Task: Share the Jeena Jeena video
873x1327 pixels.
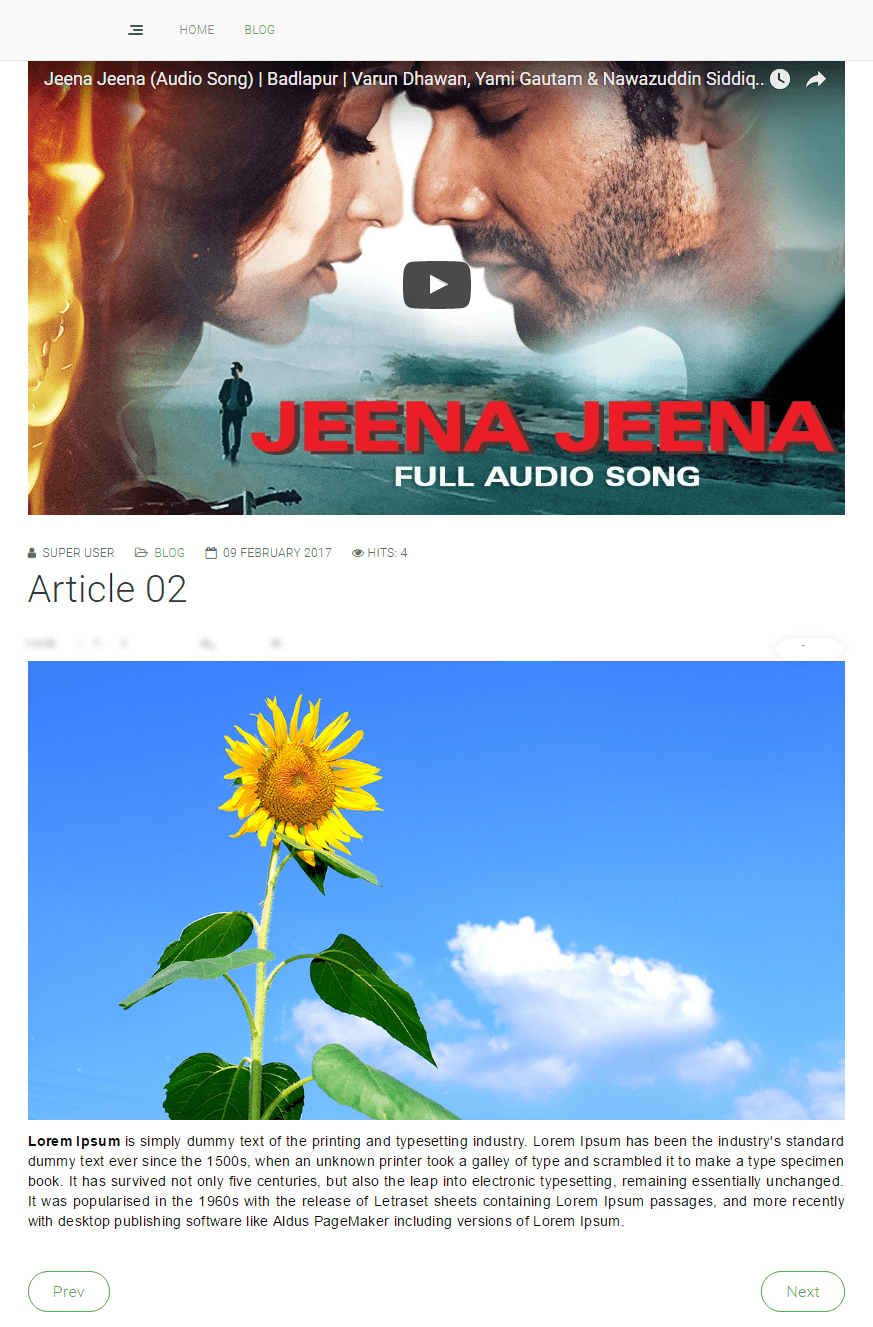Action: click(816, 79)
